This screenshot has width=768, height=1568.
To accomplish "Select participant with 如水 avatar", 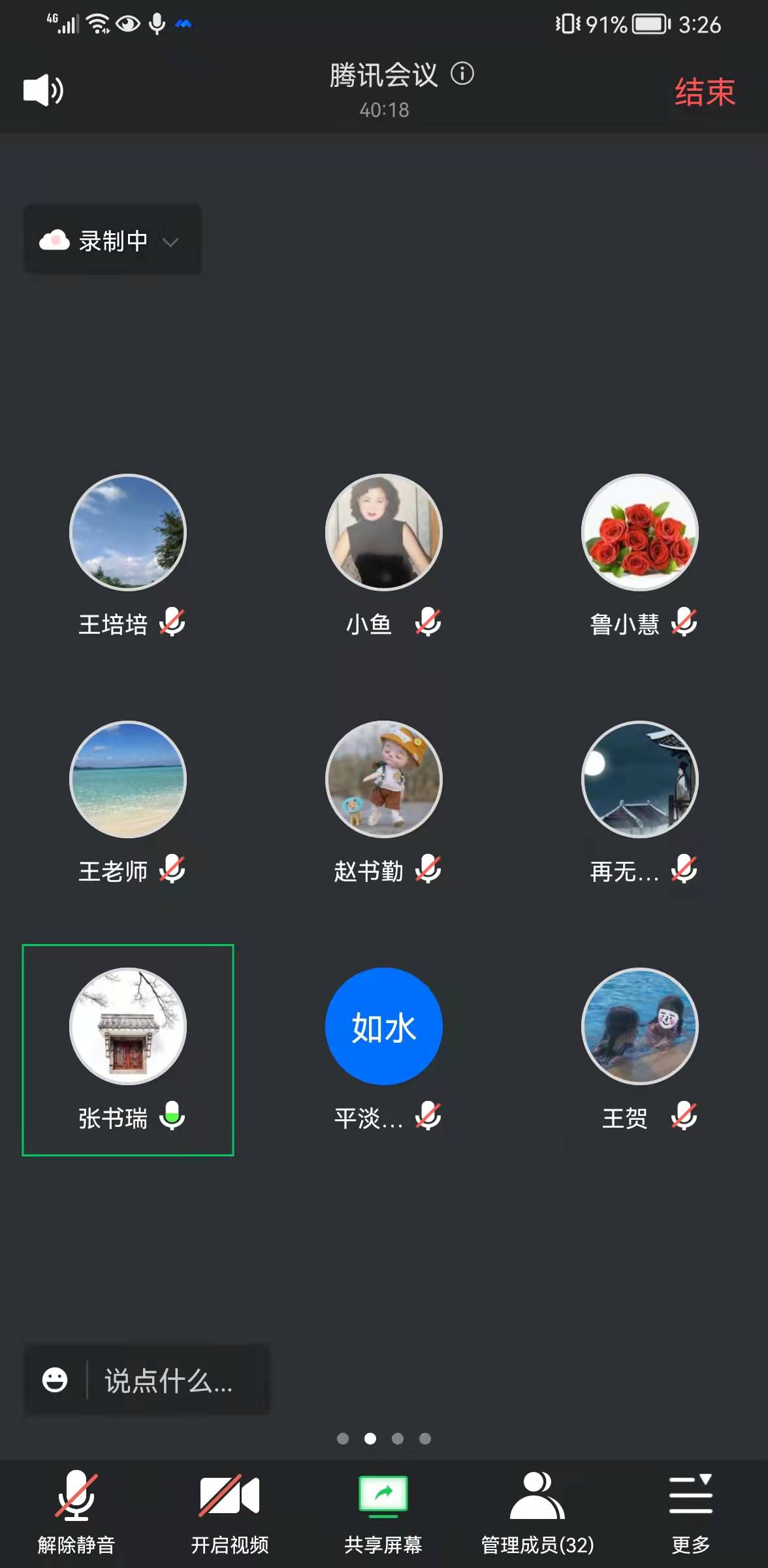I will [x=384, y=1027].
